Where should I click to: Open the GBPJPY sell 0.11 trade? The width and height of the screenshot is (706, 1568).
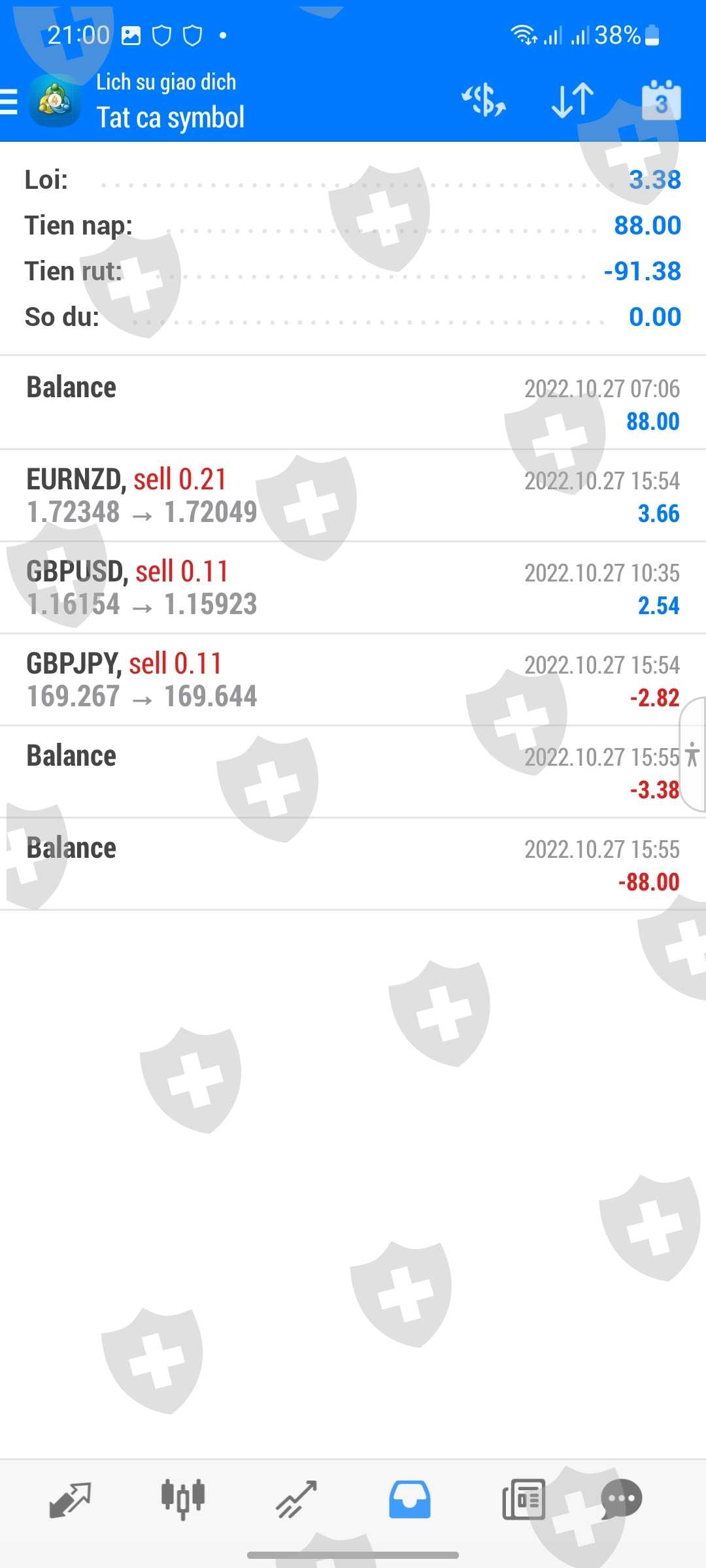(x=353, y=680)
